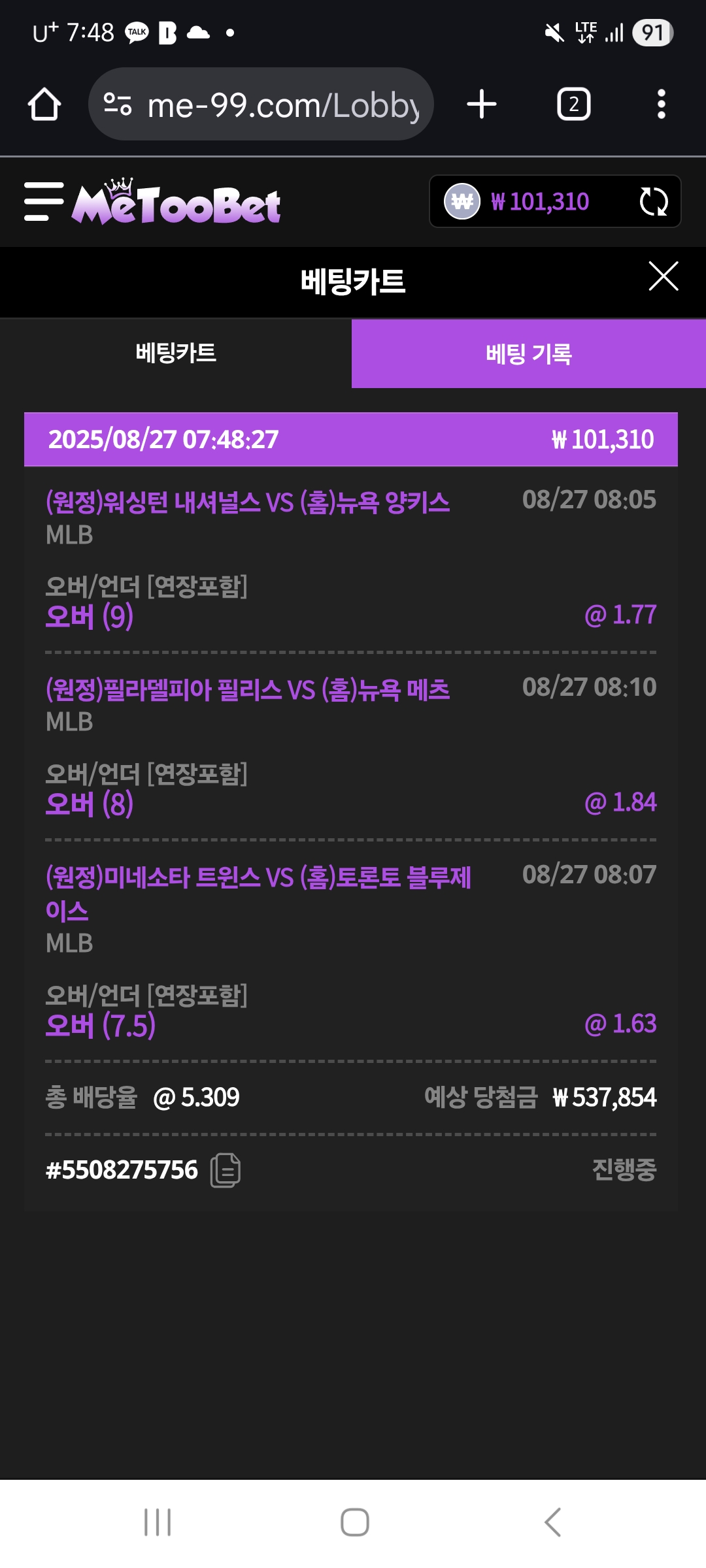Screen dimensions: 706x1568
Task: Tap the browser home icon
Action: tap(44, 105)
